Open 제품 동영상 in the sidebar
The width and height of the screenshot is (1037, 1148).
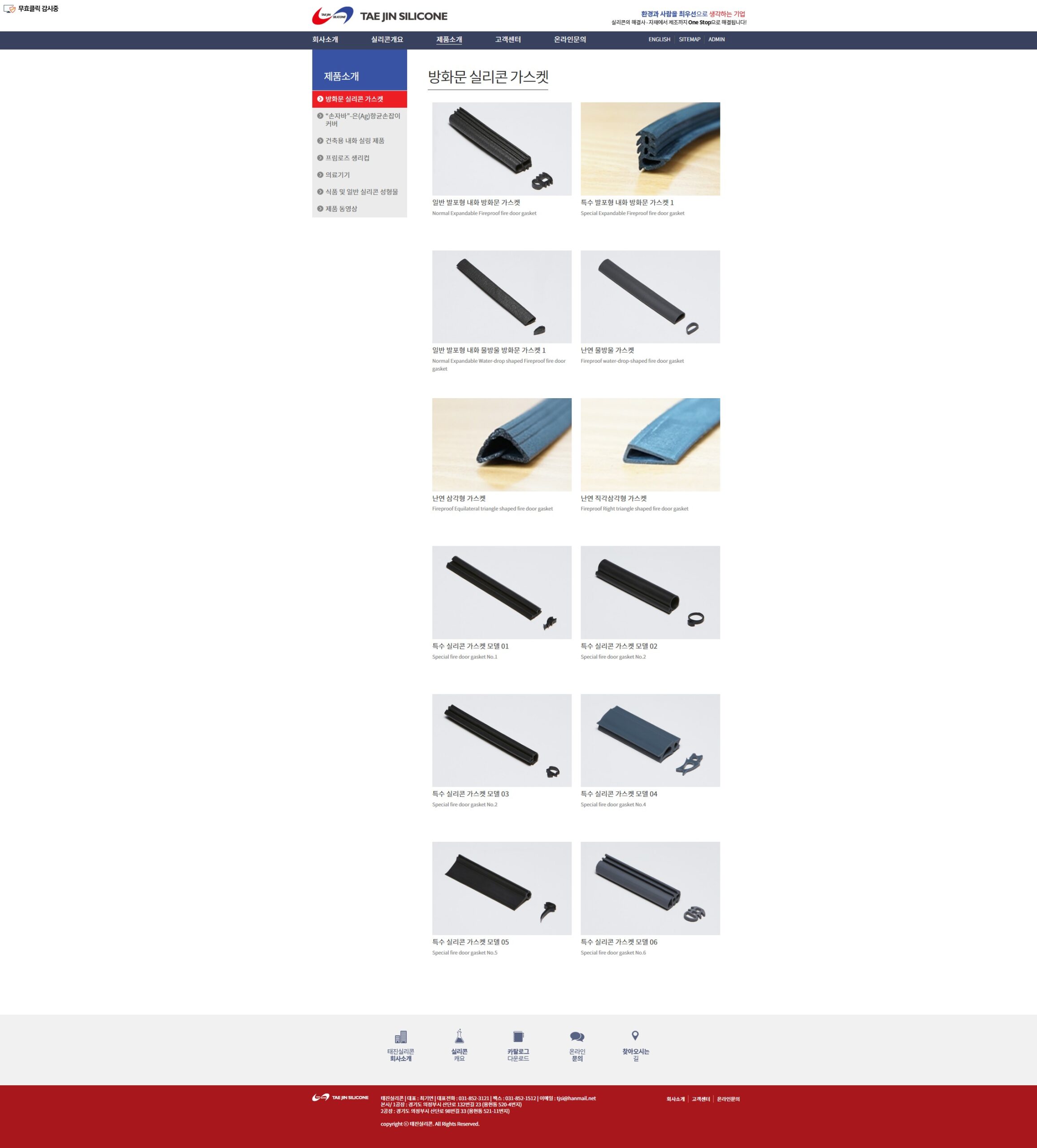(x=341, y=209)
